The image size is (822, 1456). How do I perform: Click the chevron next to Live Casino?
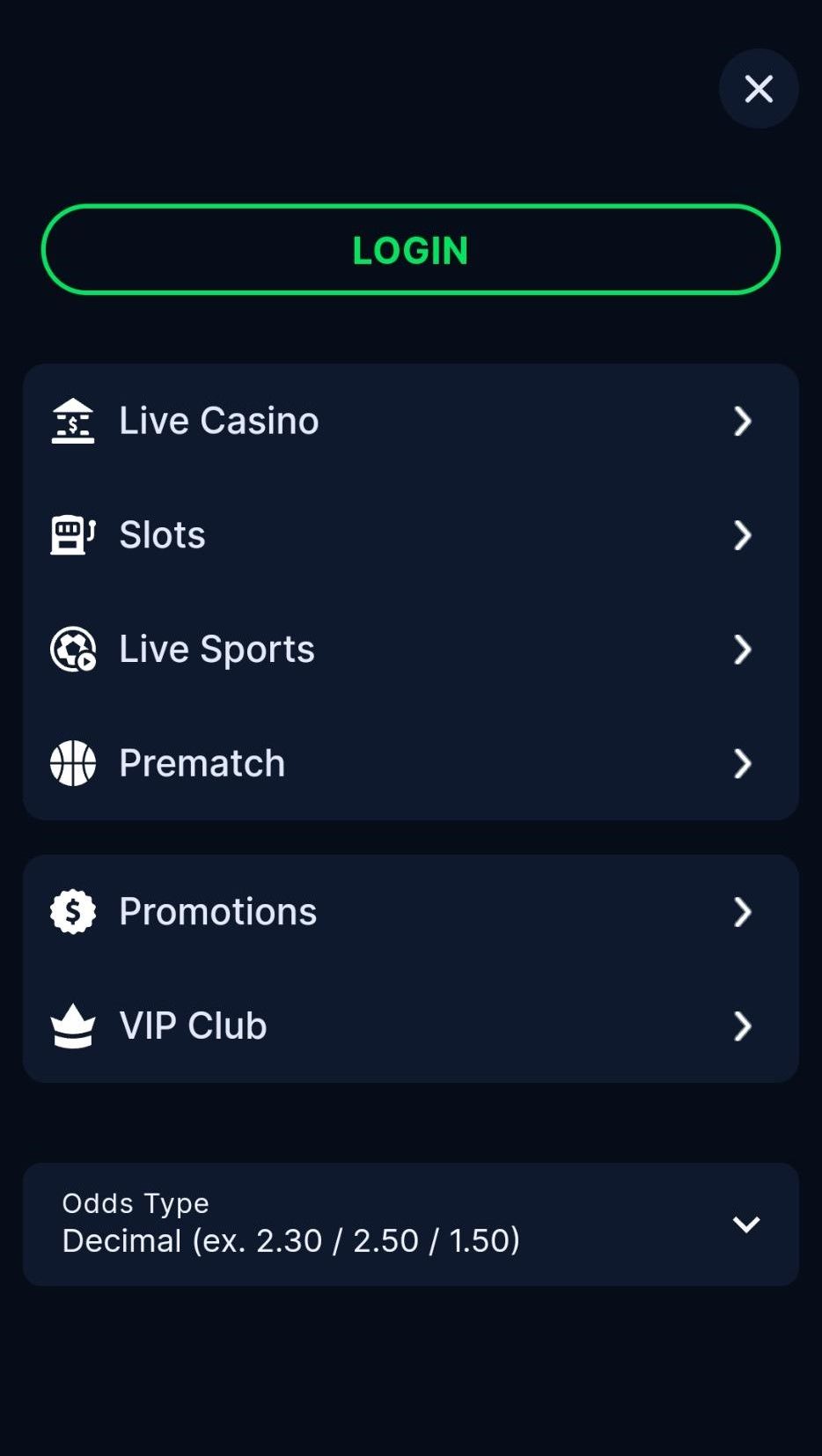coord(744,423)
